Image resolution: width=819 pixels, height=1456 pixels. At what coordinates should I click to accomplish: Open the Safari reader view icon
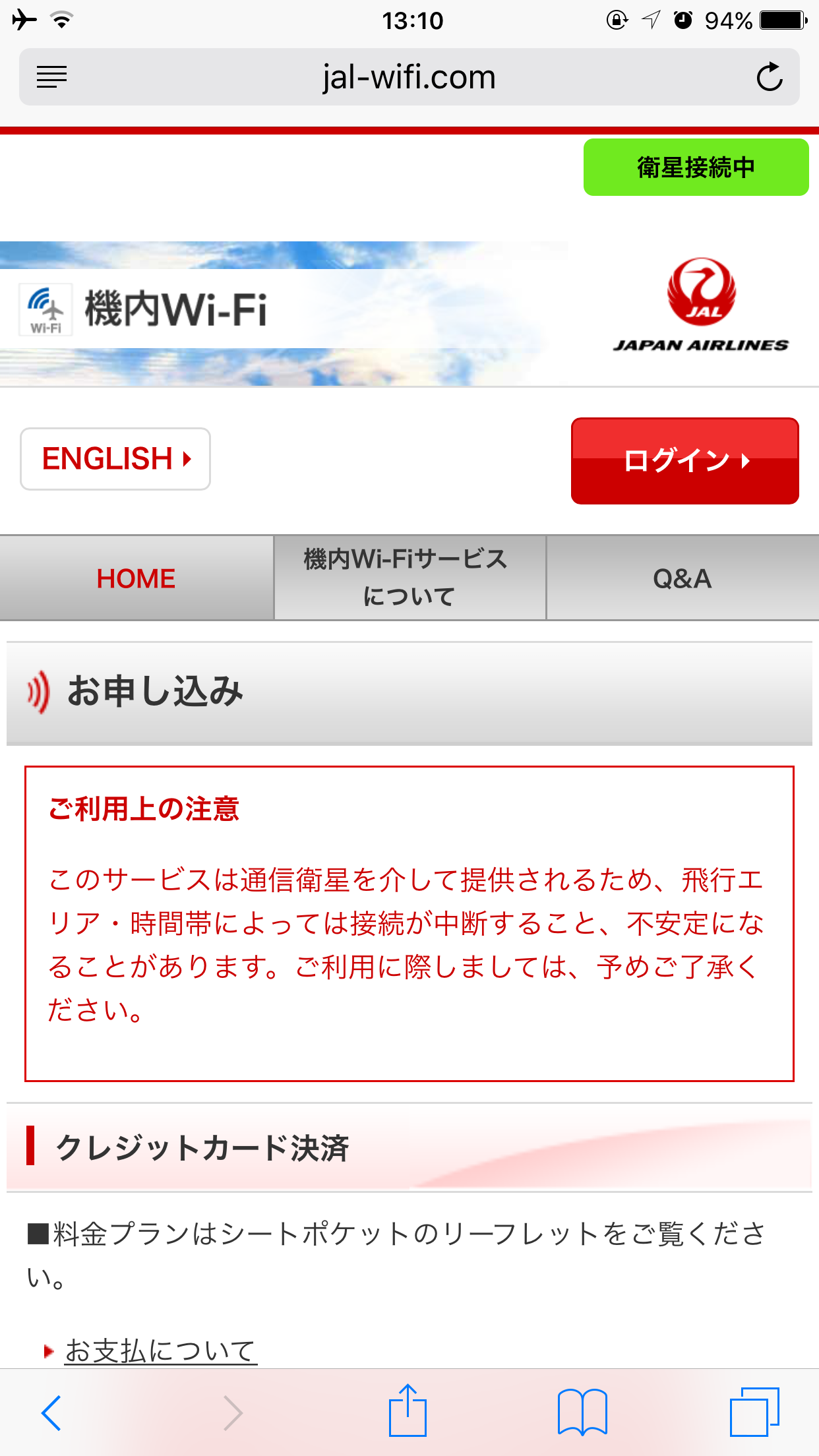[51, 77]
